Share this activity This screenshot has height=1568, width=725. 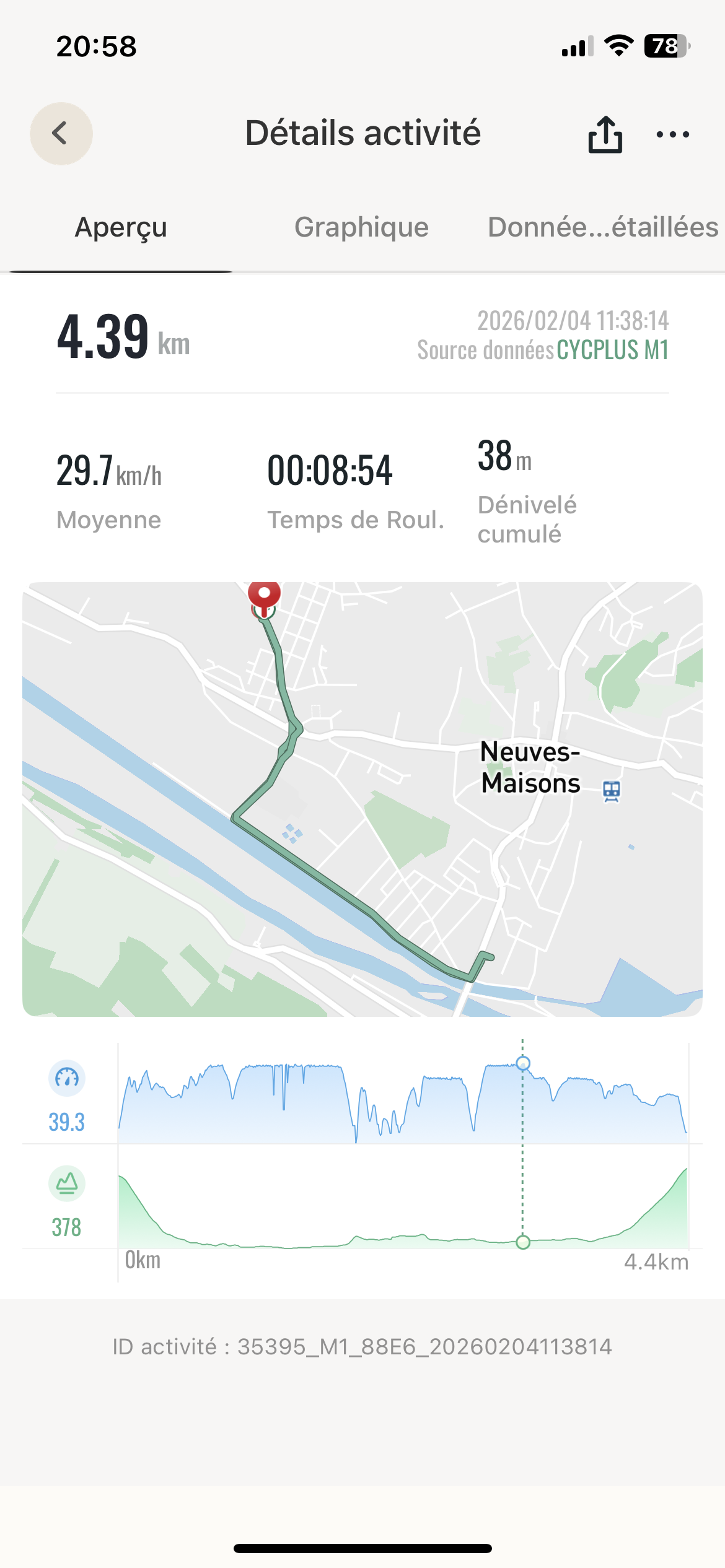click(x=605, y=134)
